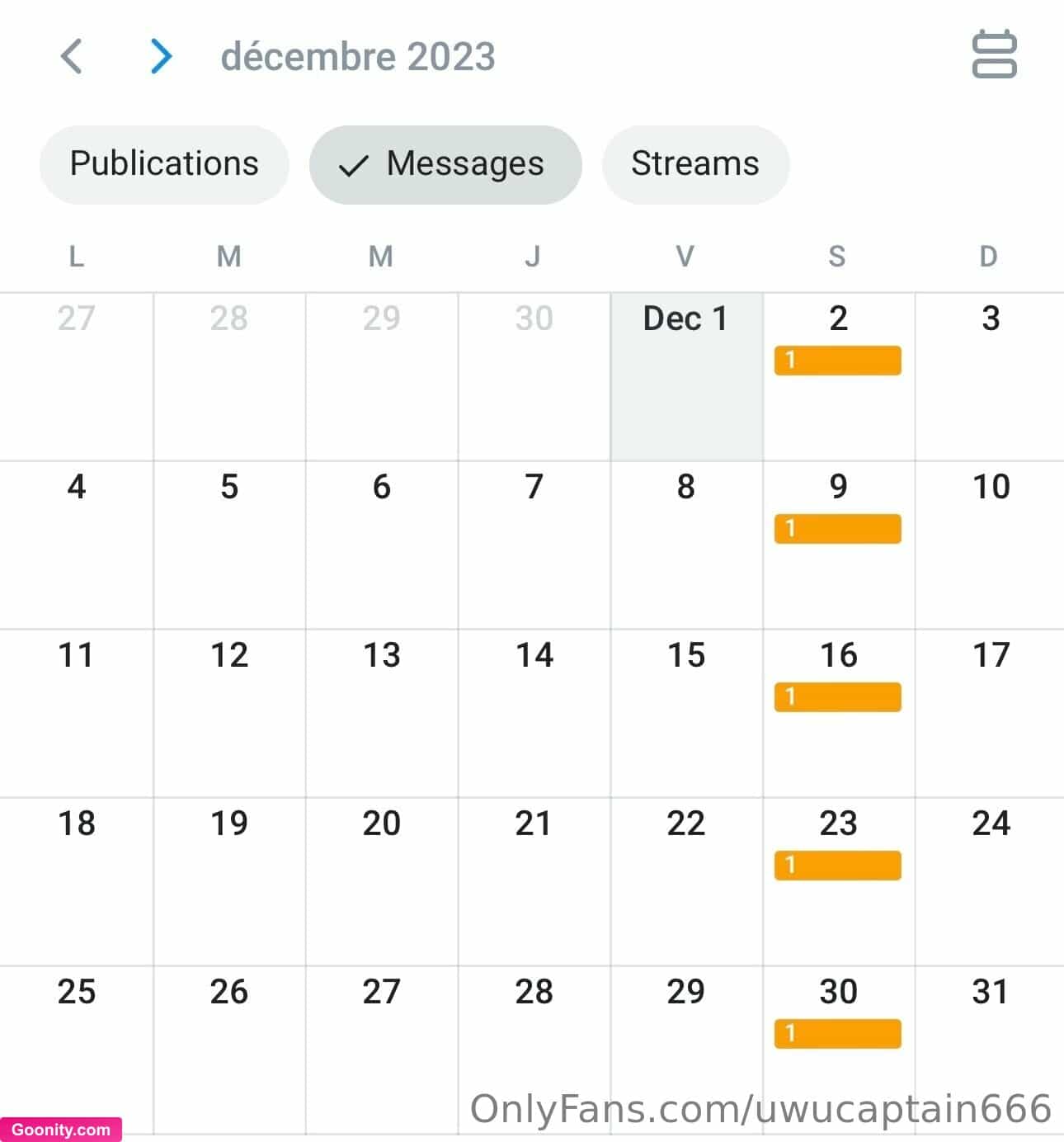The width and height of the screenshot is (1064, 1142).
Task: Pick December 31 in the calendar
Action: click(x=990, y=1046)
